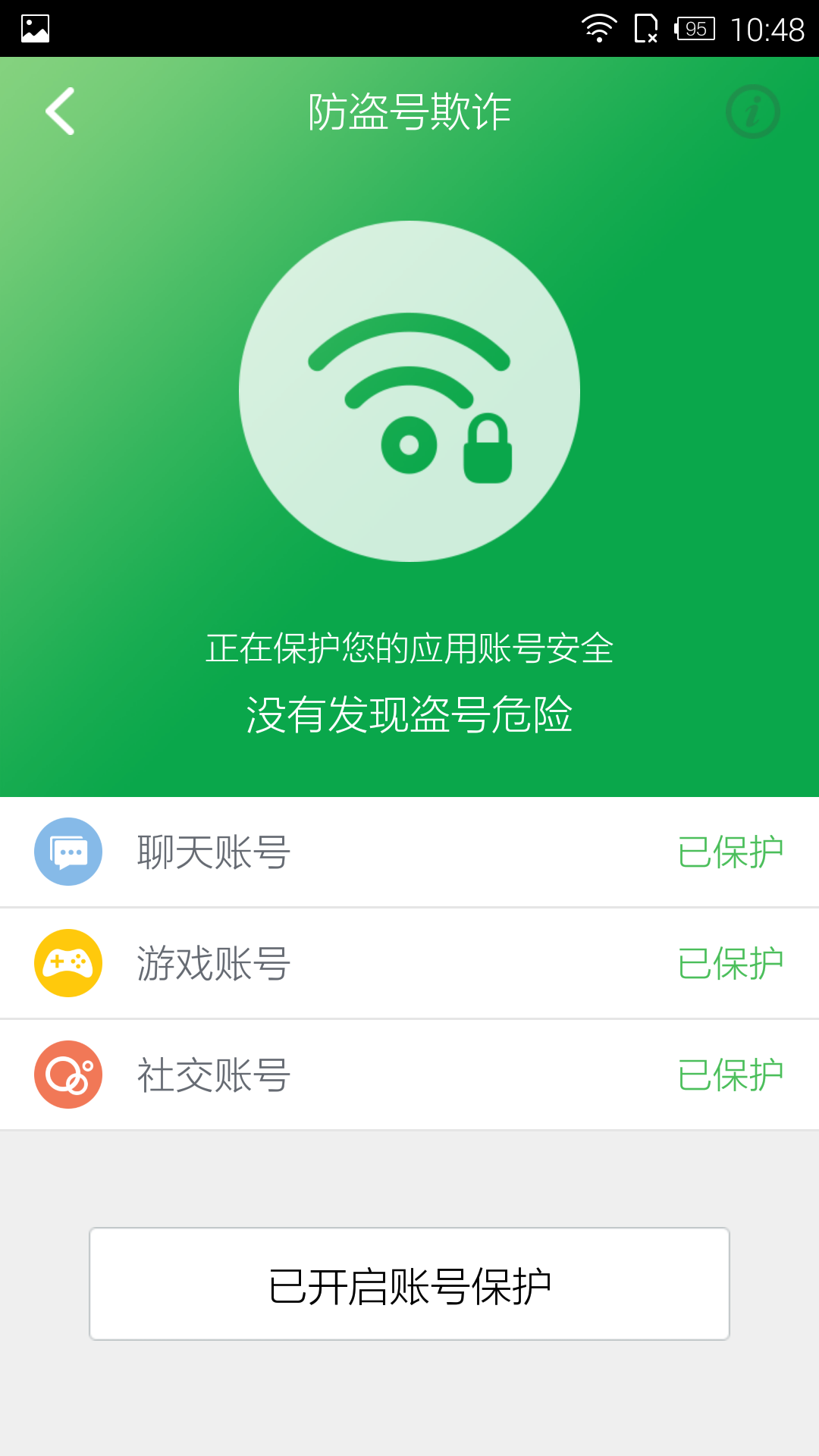Viewport: 819px width, 1456px height.
Task: Navigate back using the left arrow
Action: (58, 111)
